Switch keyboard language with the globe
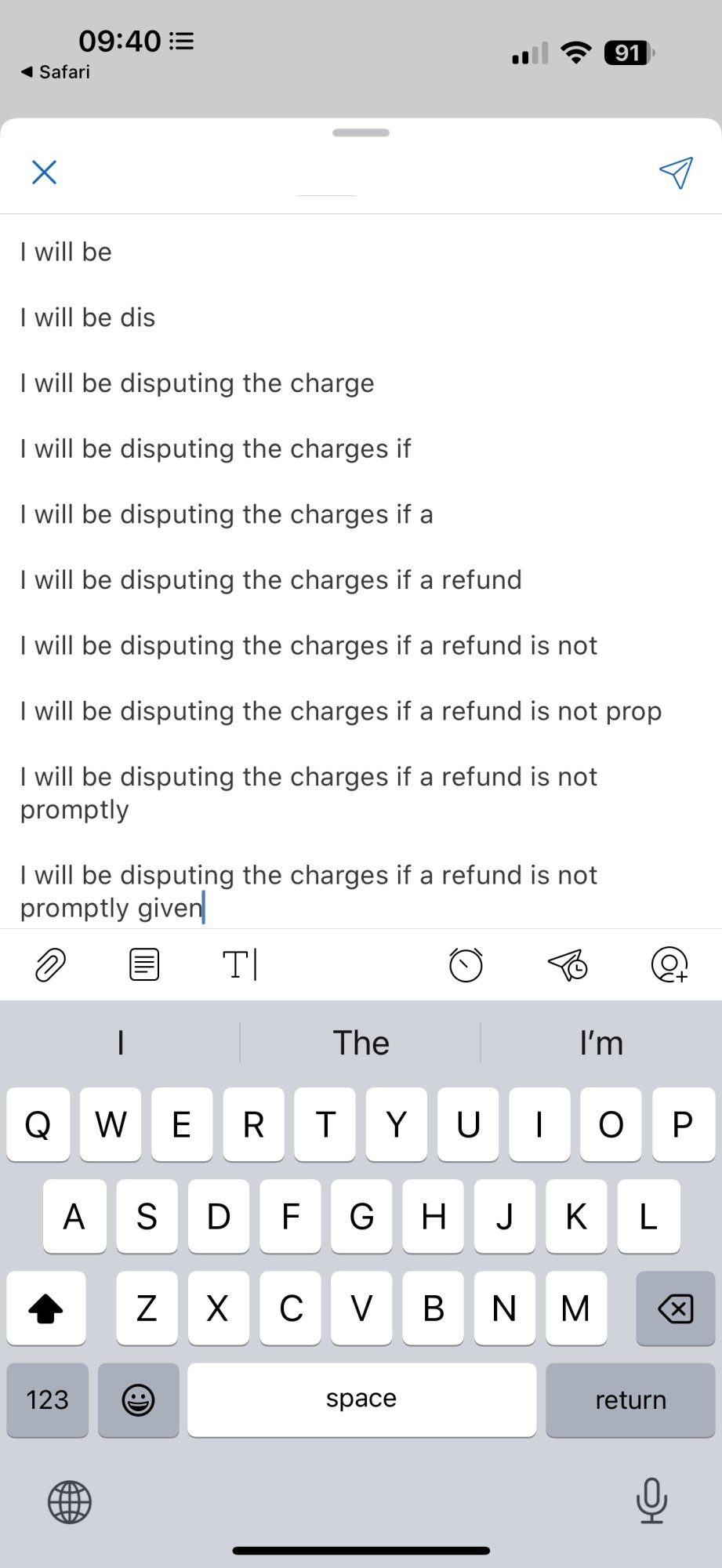The height and width of the screenshot is (1568, 722). tap(70, 1502)
